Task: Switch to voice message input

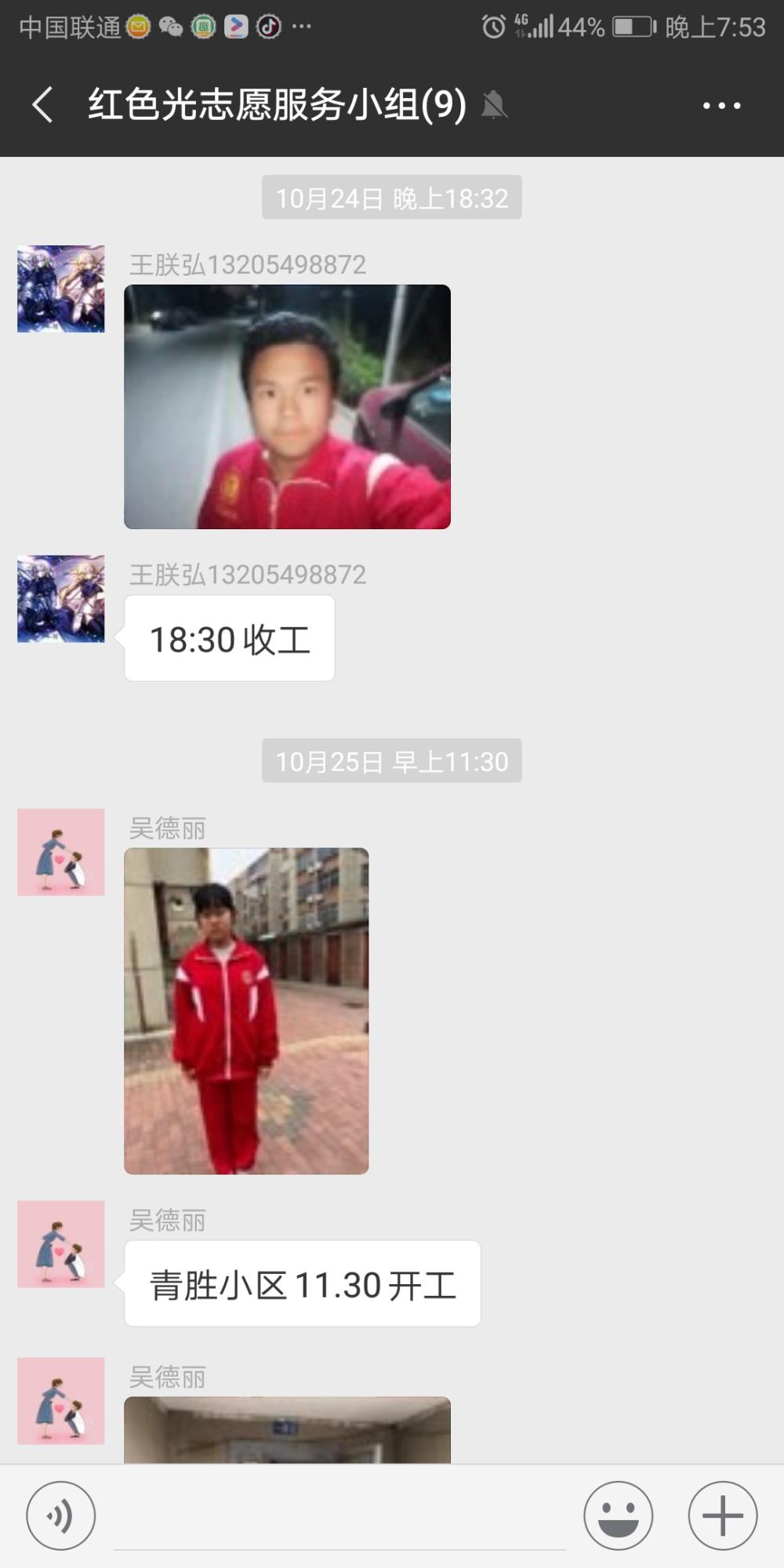Action: [x=61, y=1515]
